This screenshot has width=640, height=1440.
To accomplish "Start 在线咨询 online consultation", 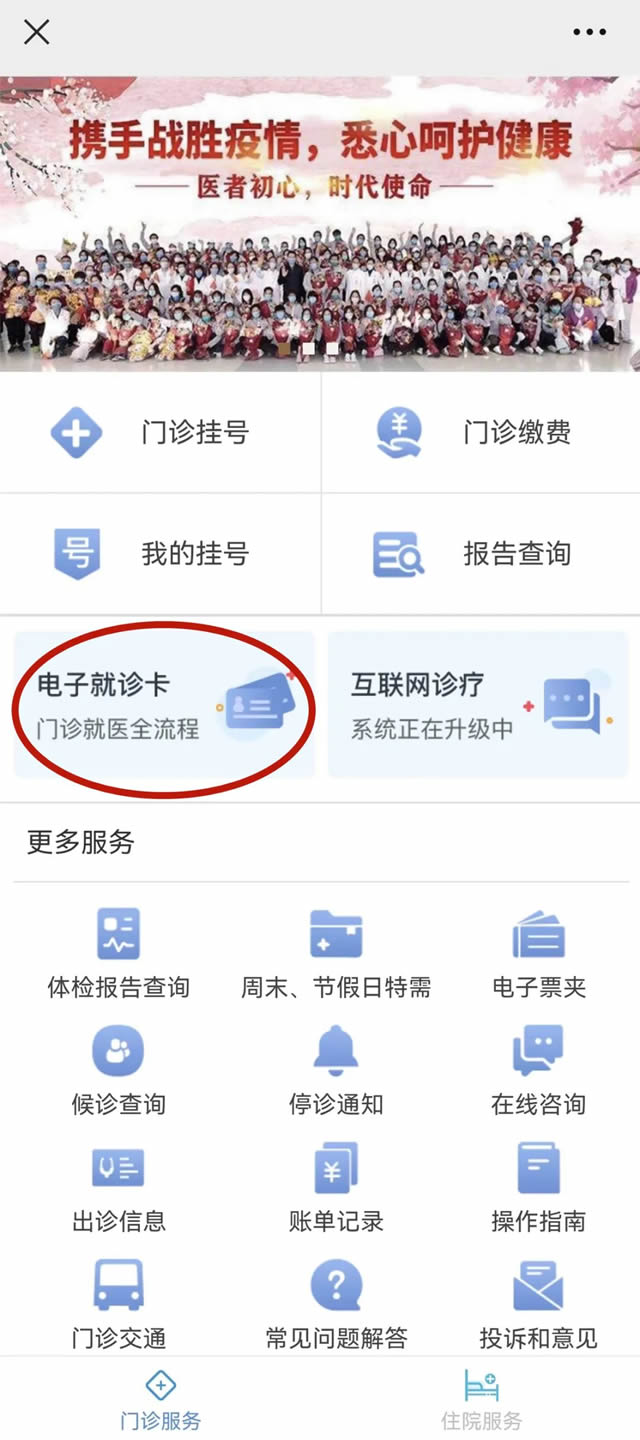I will click(539, 1071).
